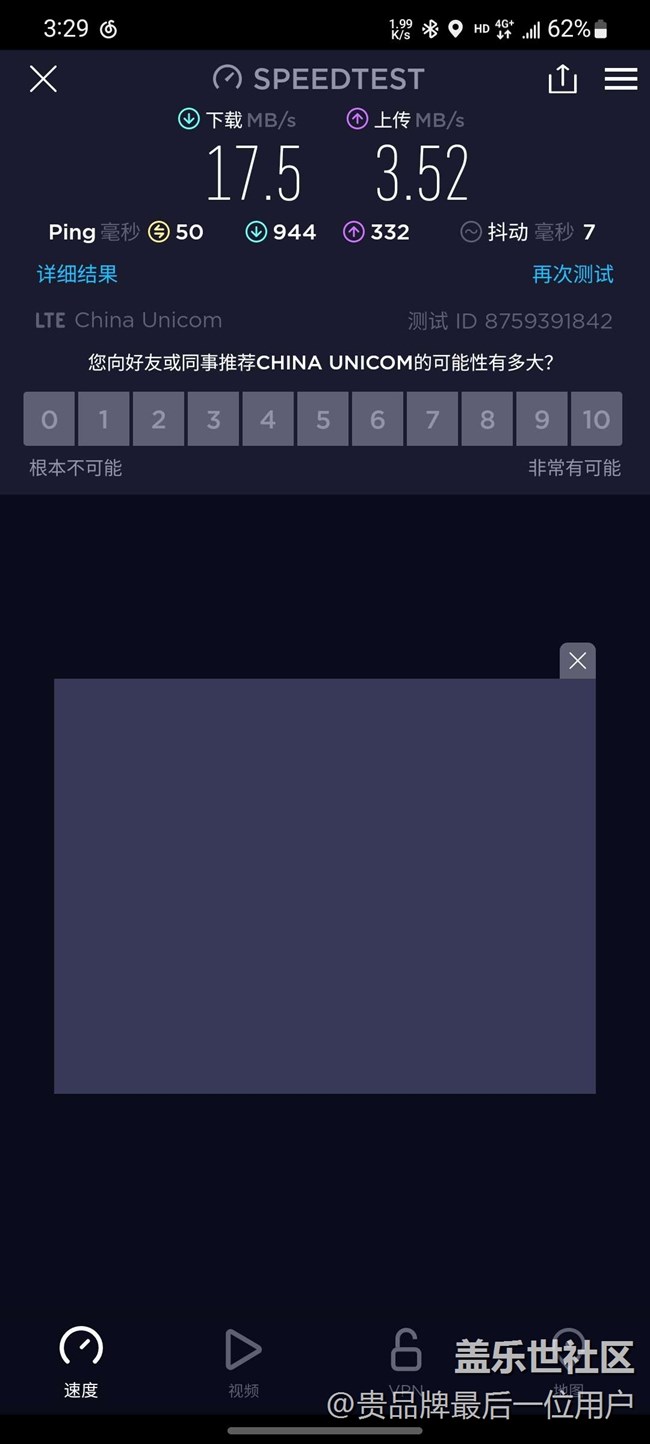The height and width of the screenshot is (1444, 650).
Task: Select rating 0 for China Unicom
Action: pos(49,419)
